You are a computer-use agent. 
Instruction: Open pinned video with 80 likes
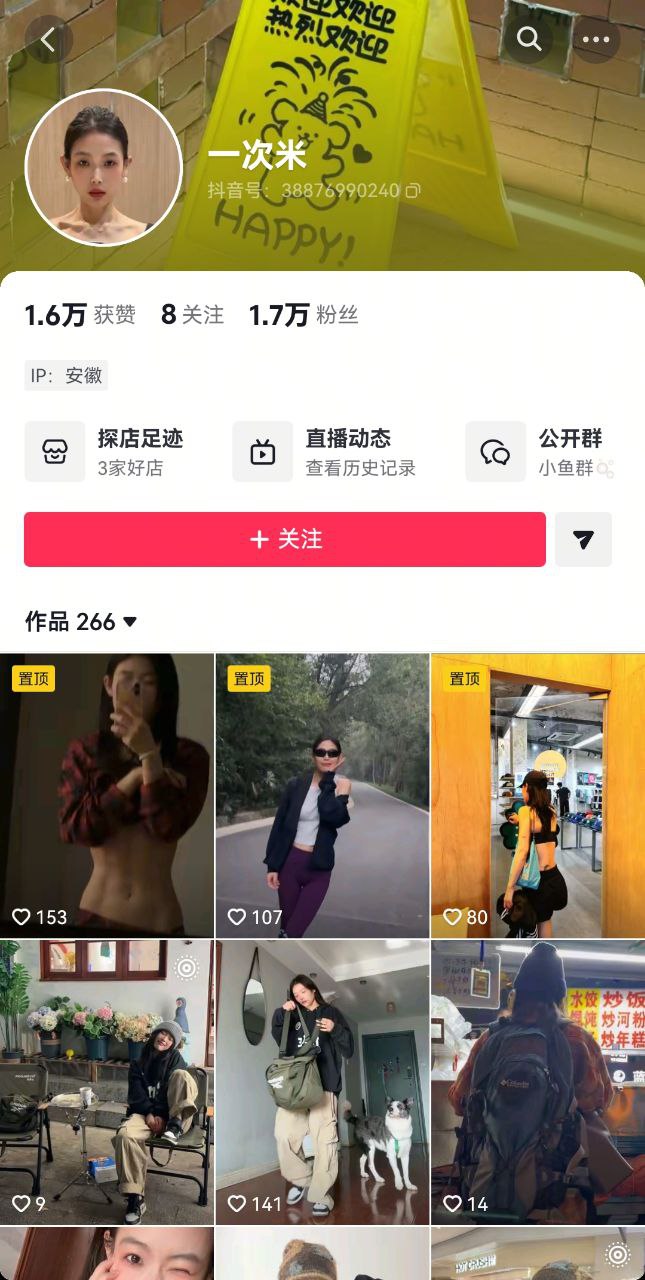[x=537, y=795]
